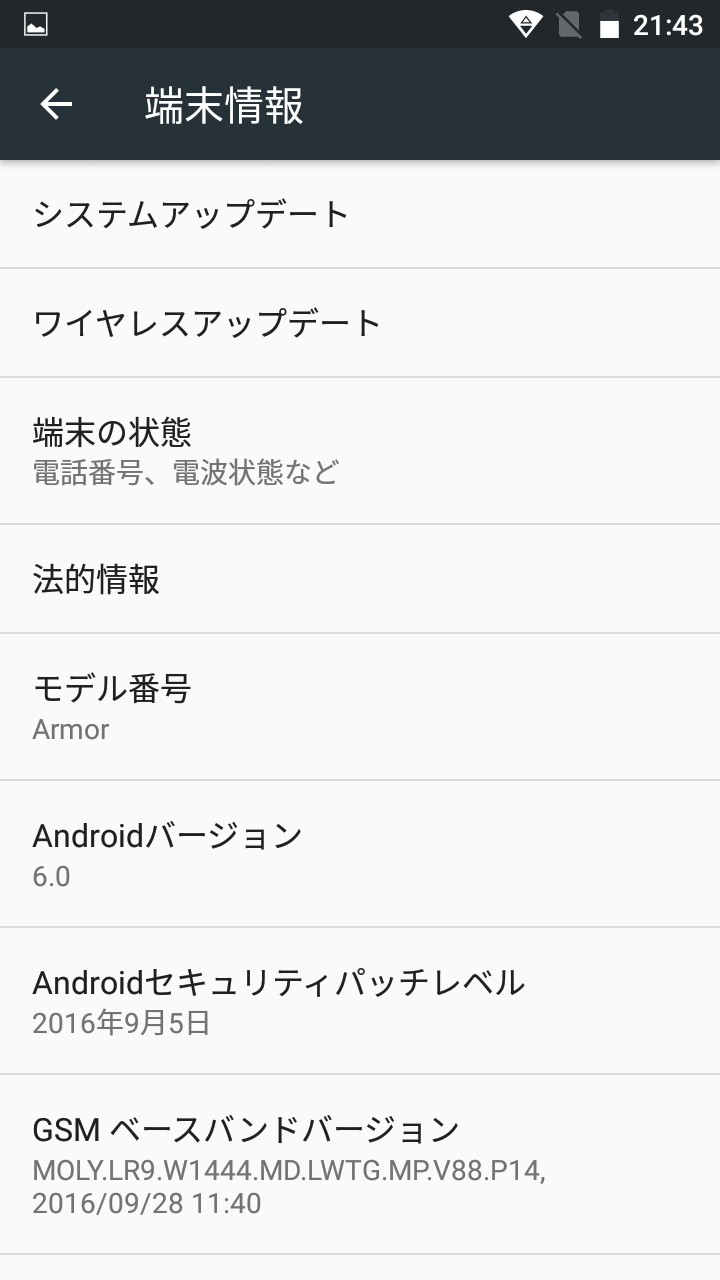Open 法的情報
The width and height of the screenshot is (720, 1280).
[360, 579]
